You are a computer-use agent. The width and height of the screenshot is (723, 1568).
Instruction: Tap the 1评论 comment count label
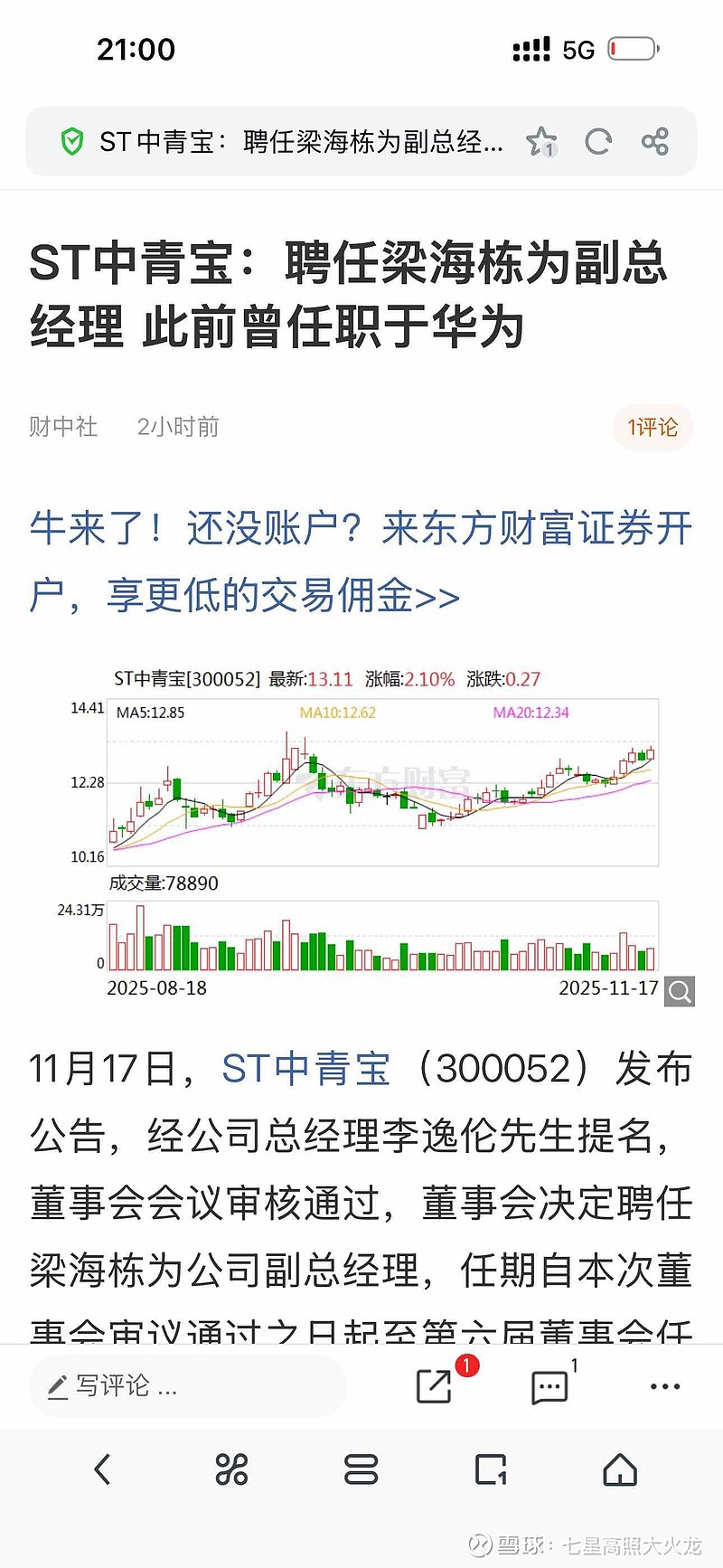(x=652, y=427)
